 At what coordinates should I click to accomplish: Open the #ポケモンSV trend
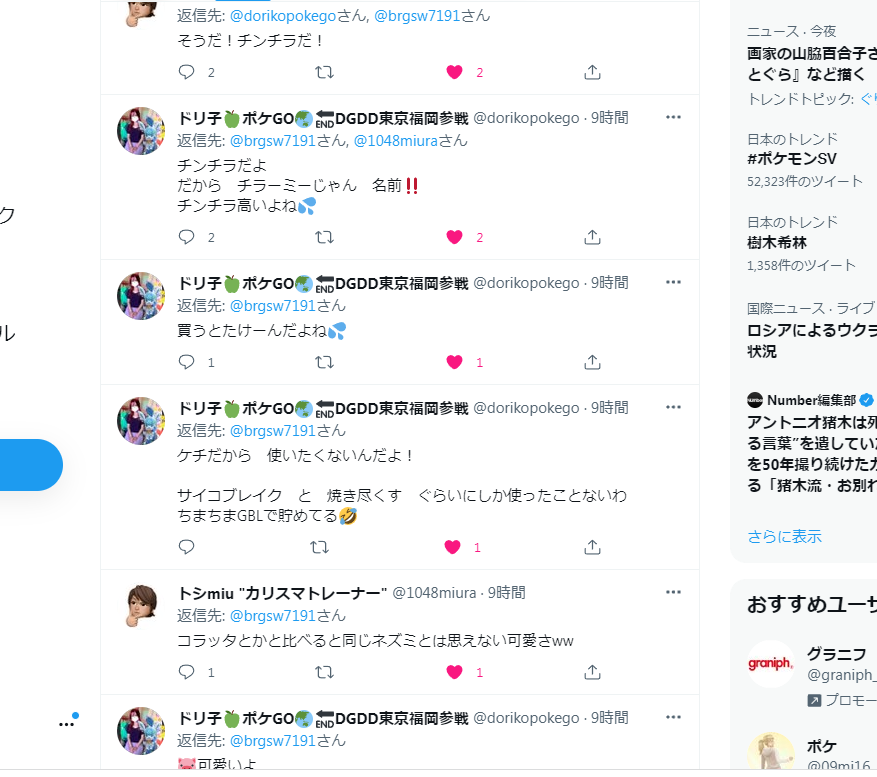792,159
